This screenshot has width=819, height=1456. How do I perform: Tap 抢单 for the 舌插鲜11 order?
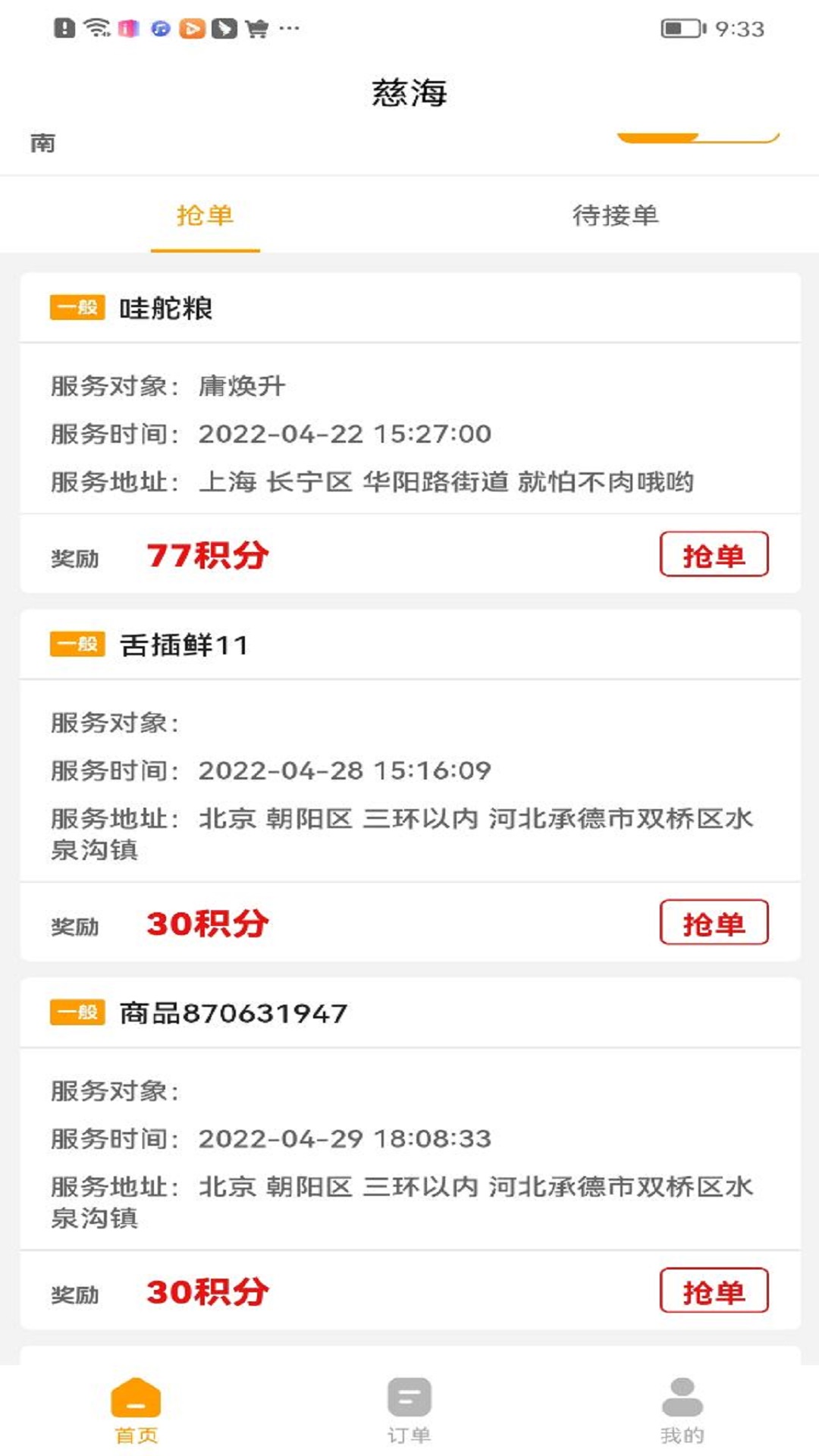714,923
